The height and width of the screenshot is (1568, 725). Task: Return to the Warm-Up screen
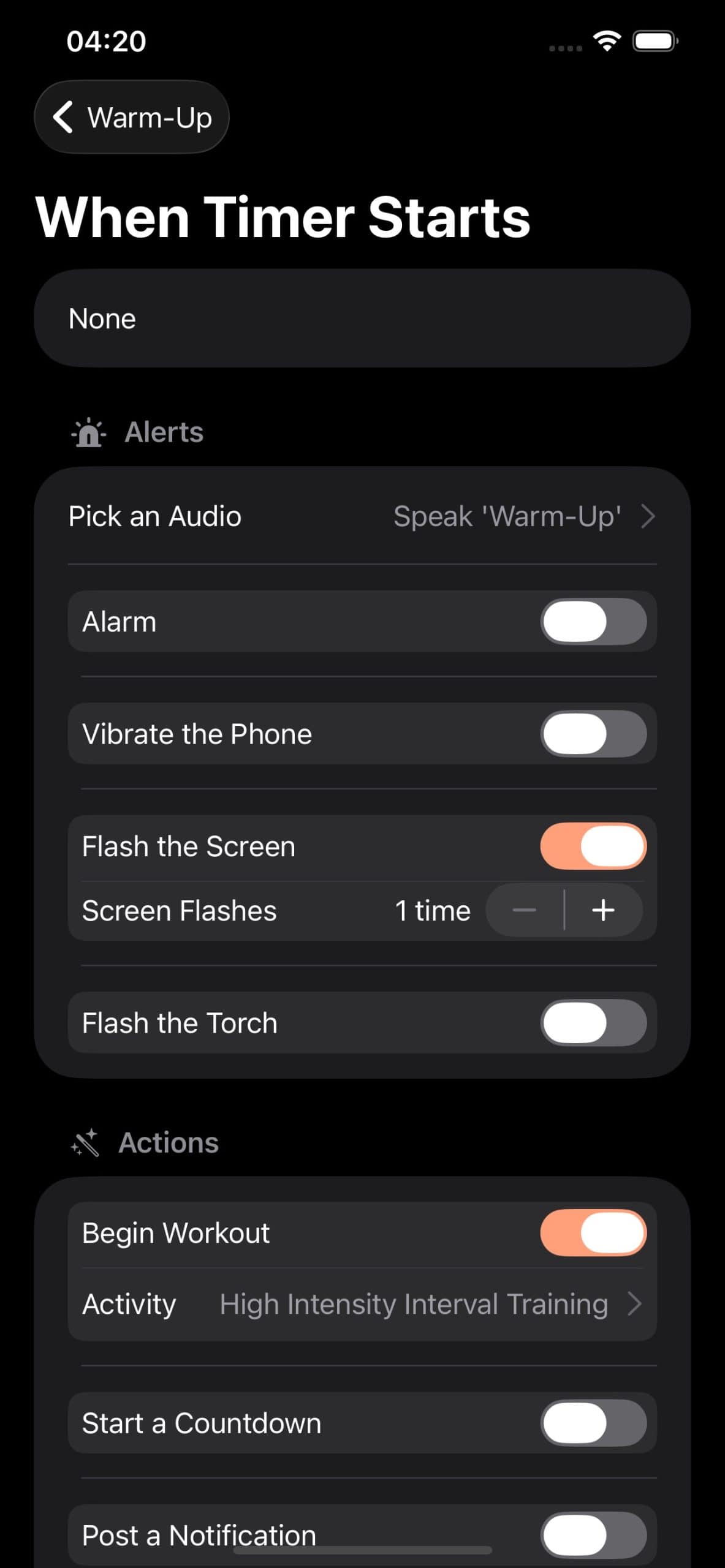(131, 116)
